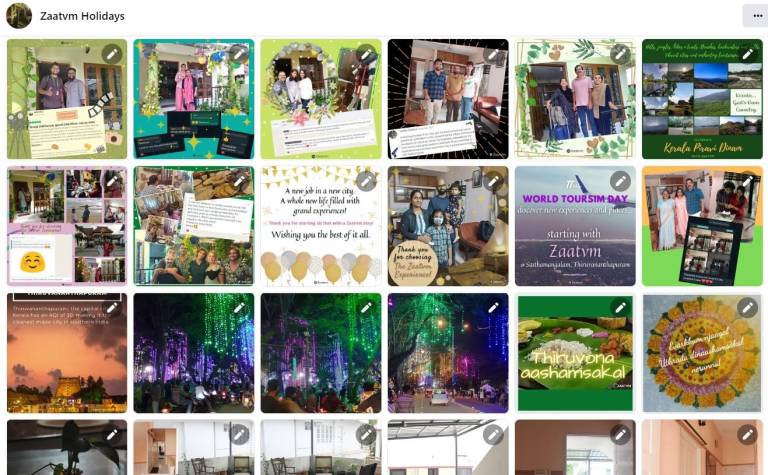Viewport: 768px width, 475px height.
Task: Open Zaatvm Holidays profile picture
Action: (x=19, y=16)
